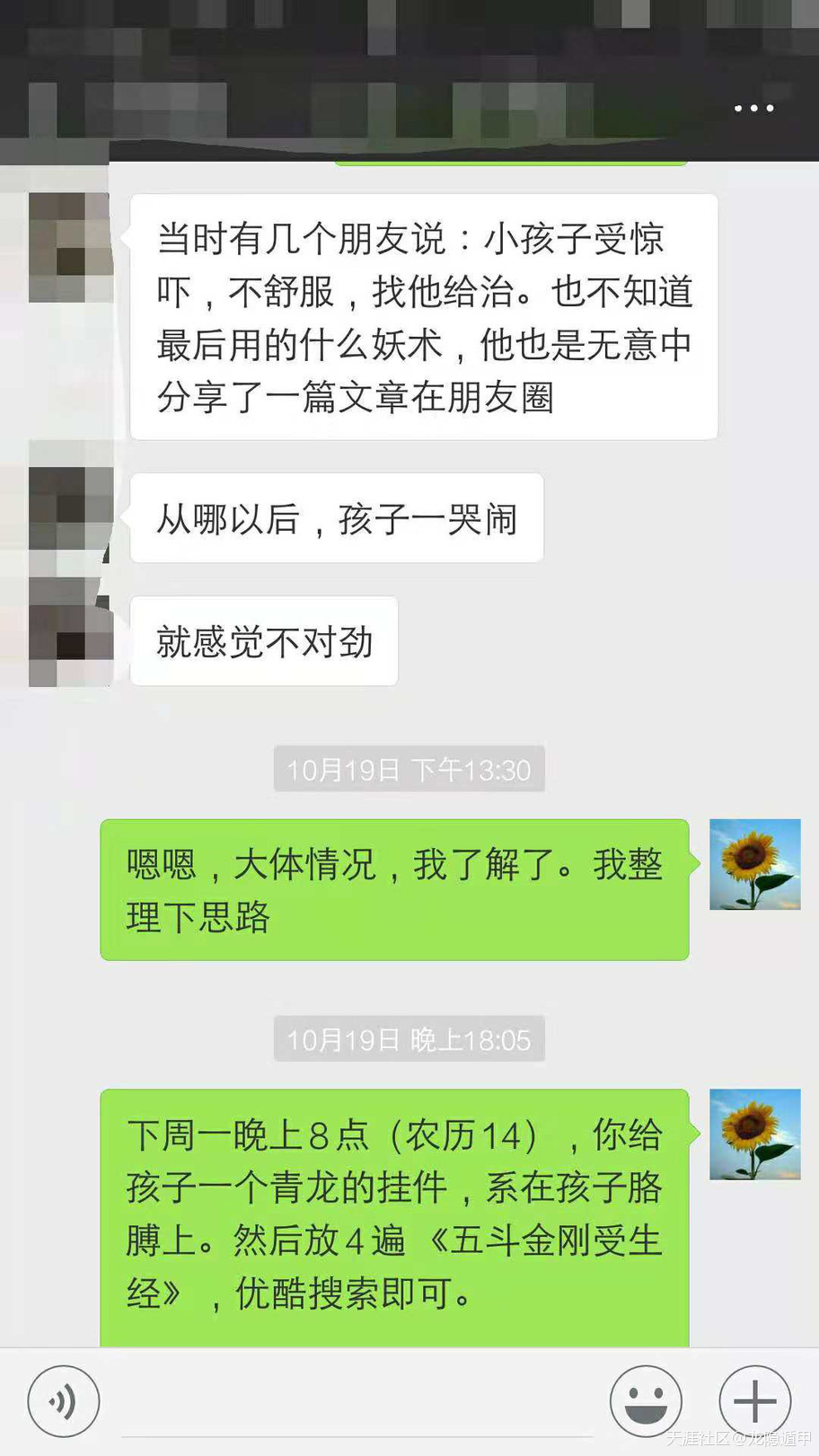This screenshot has width=819, height=1456.
Task: Switch to voice message input
Action: pyautogui.click(x=63, y=1400)
